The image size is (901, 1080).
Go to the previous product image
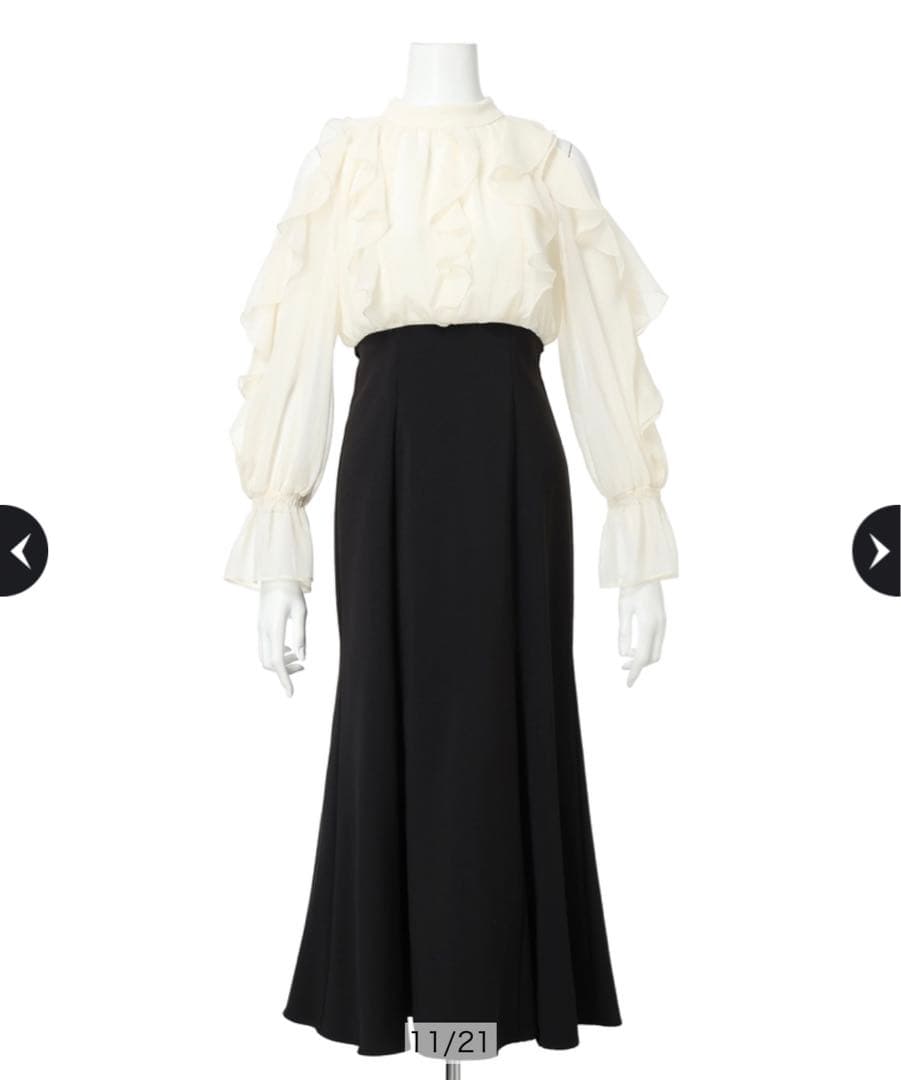tap(22, 551)
